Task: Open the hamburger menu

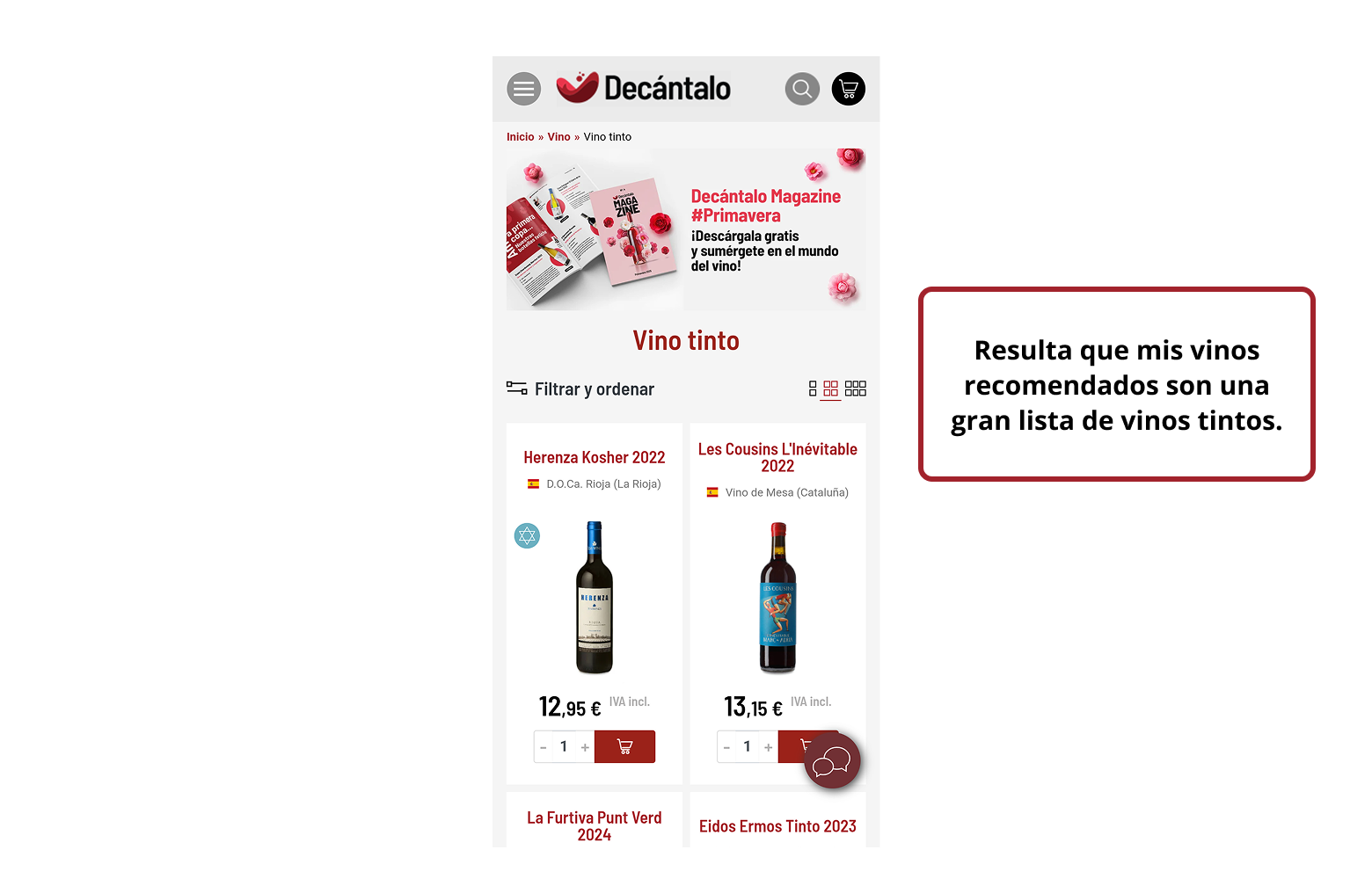Action: click(524, 89)
